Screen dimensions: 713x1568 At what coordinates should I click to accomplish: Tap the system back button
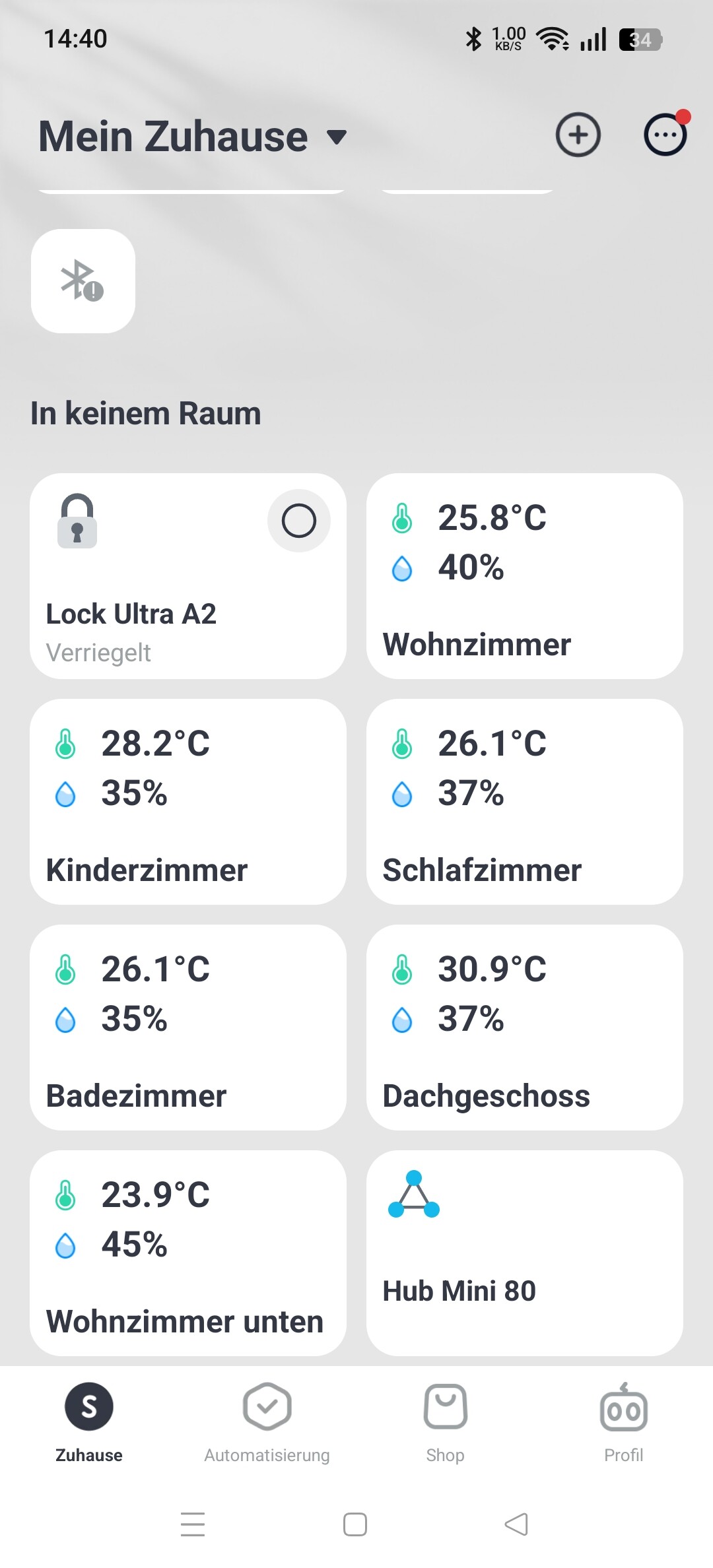(516, 1524)
